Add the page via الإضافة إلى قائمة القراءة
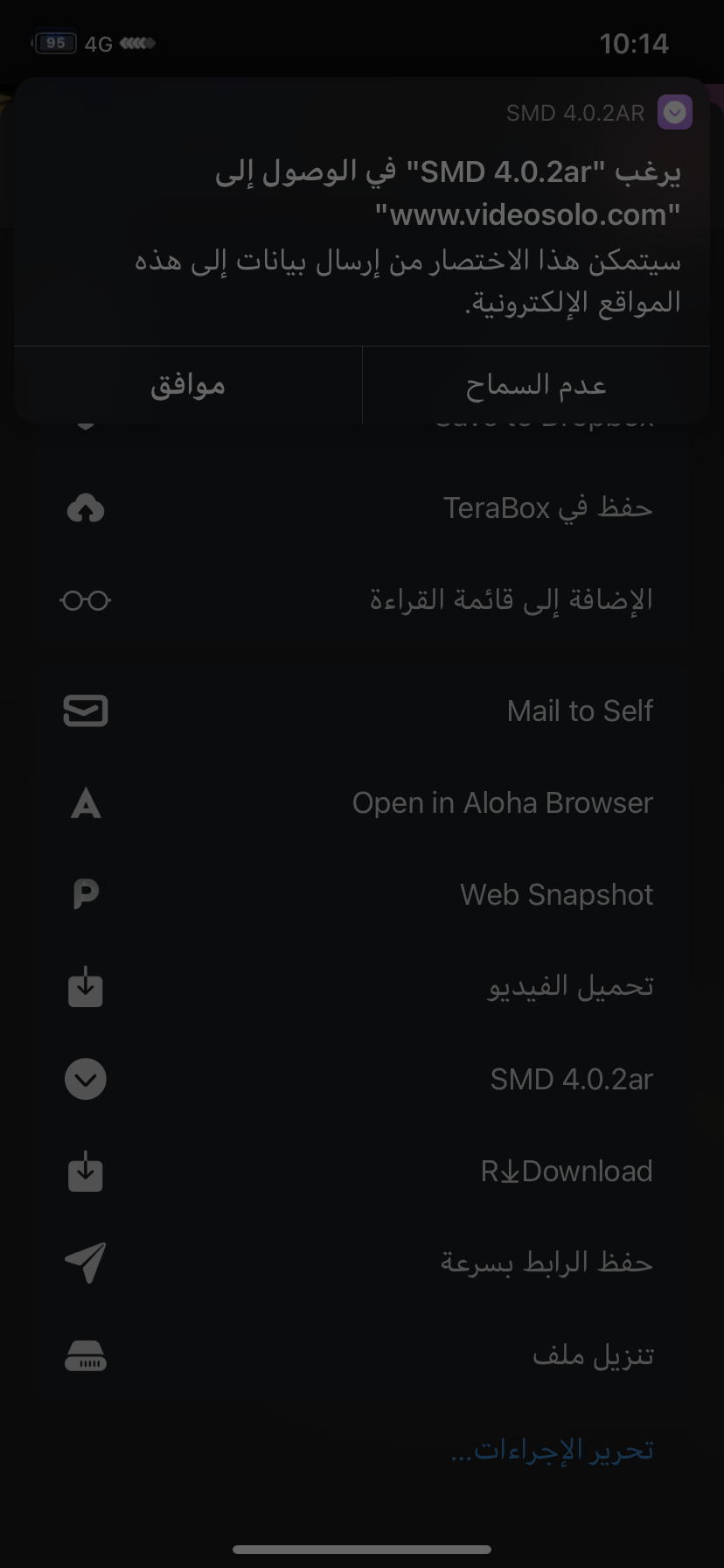 click(x=361, y=600)
